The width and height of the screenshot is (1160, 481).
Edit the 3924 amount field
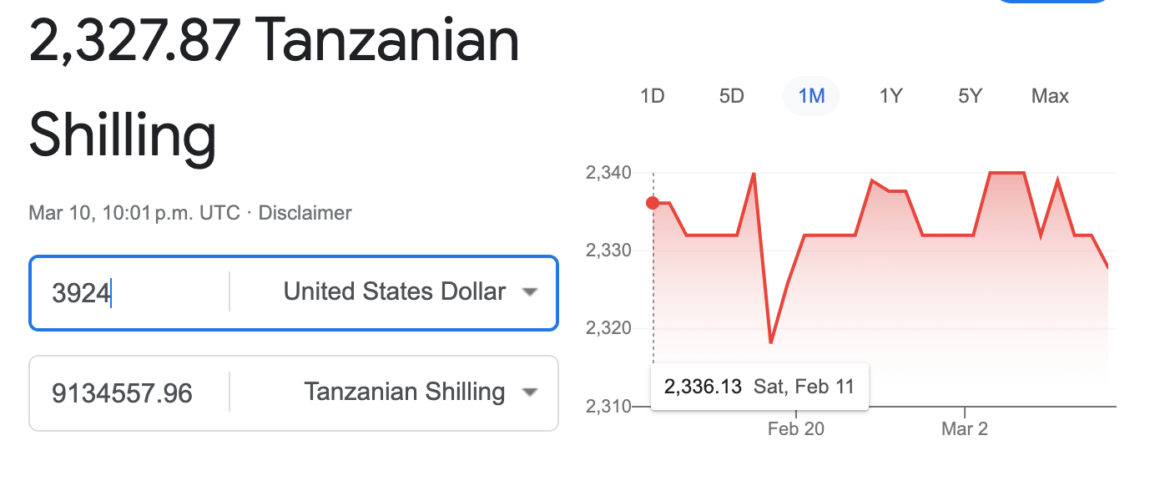click(x=130, y=293)
